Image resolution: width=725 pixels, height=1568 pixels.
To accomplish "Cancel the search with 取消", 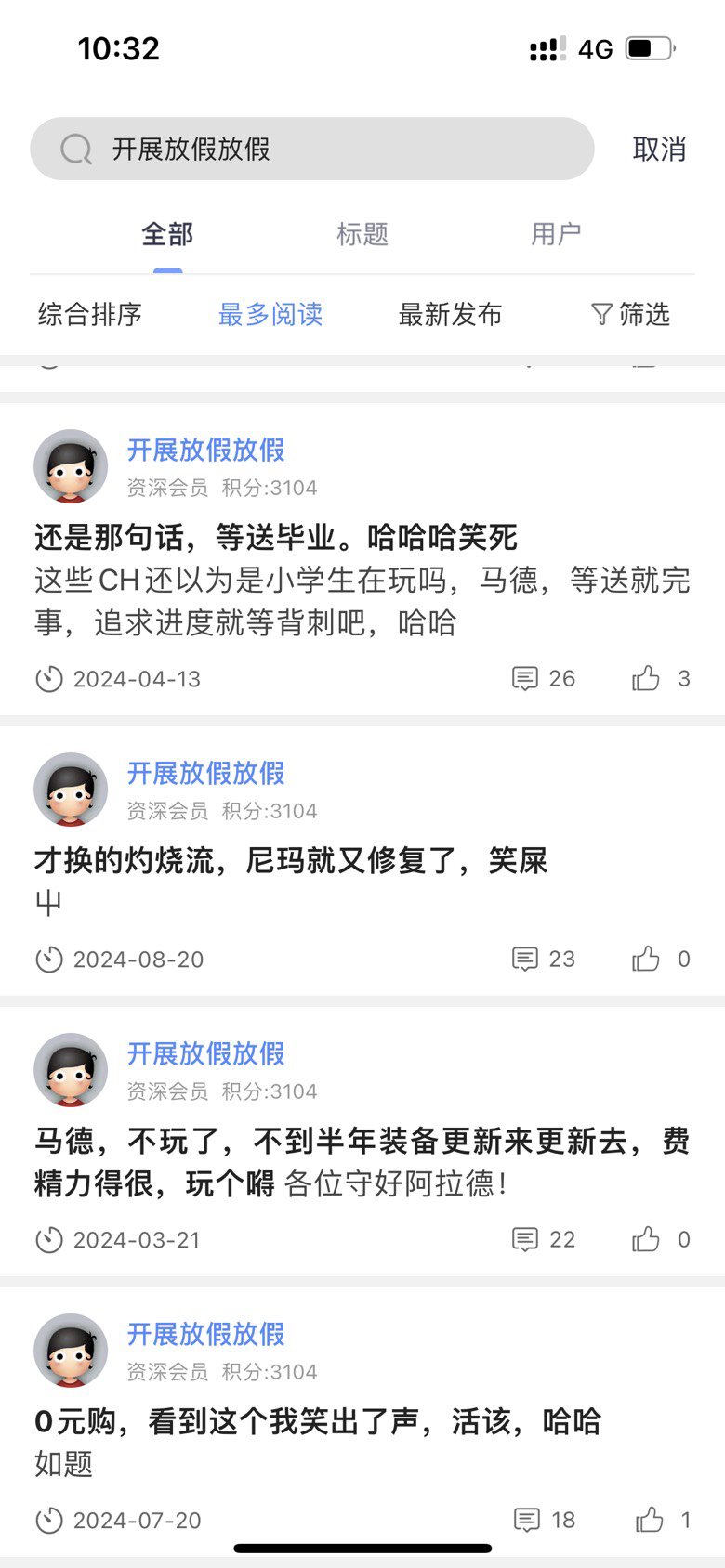I will coord(658,149).
